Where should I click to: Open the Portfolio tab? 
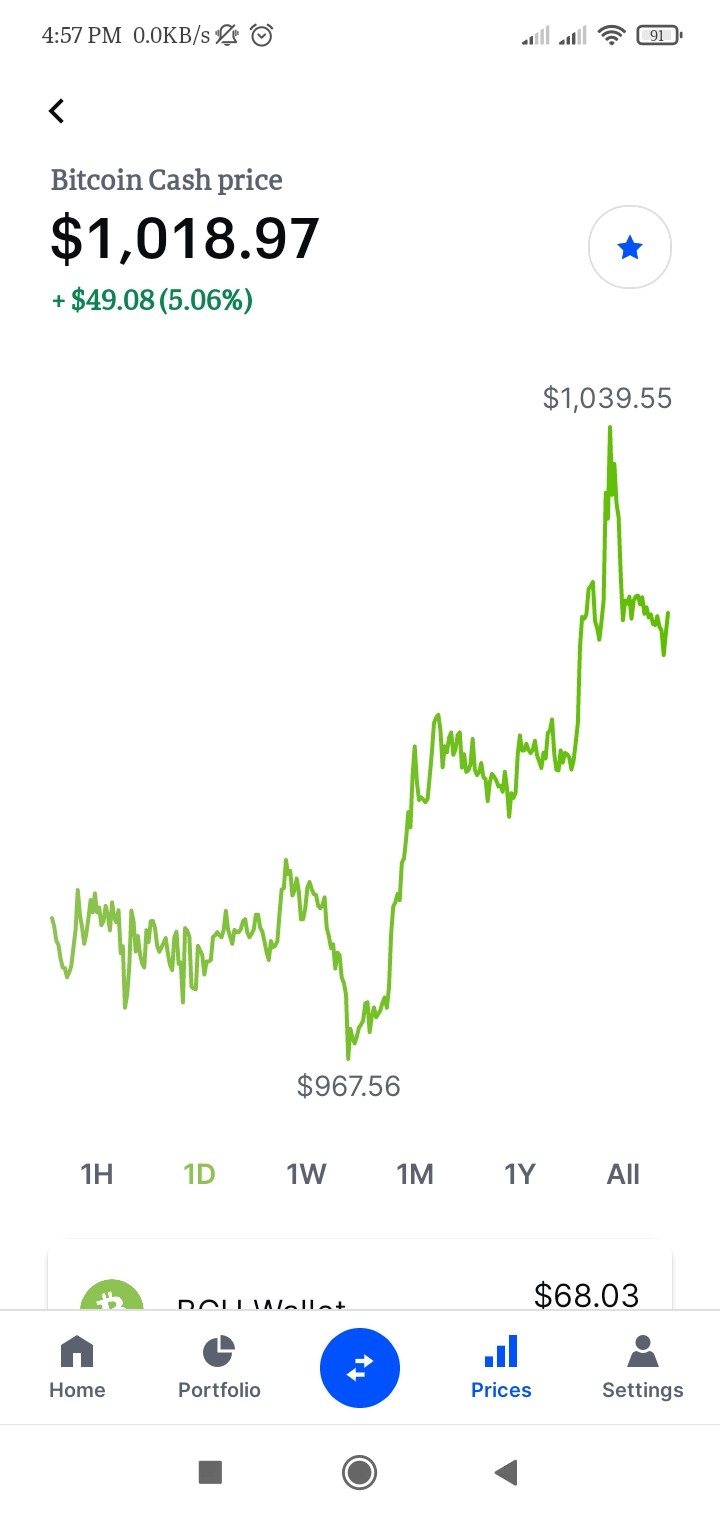(x=219, y=1367)
